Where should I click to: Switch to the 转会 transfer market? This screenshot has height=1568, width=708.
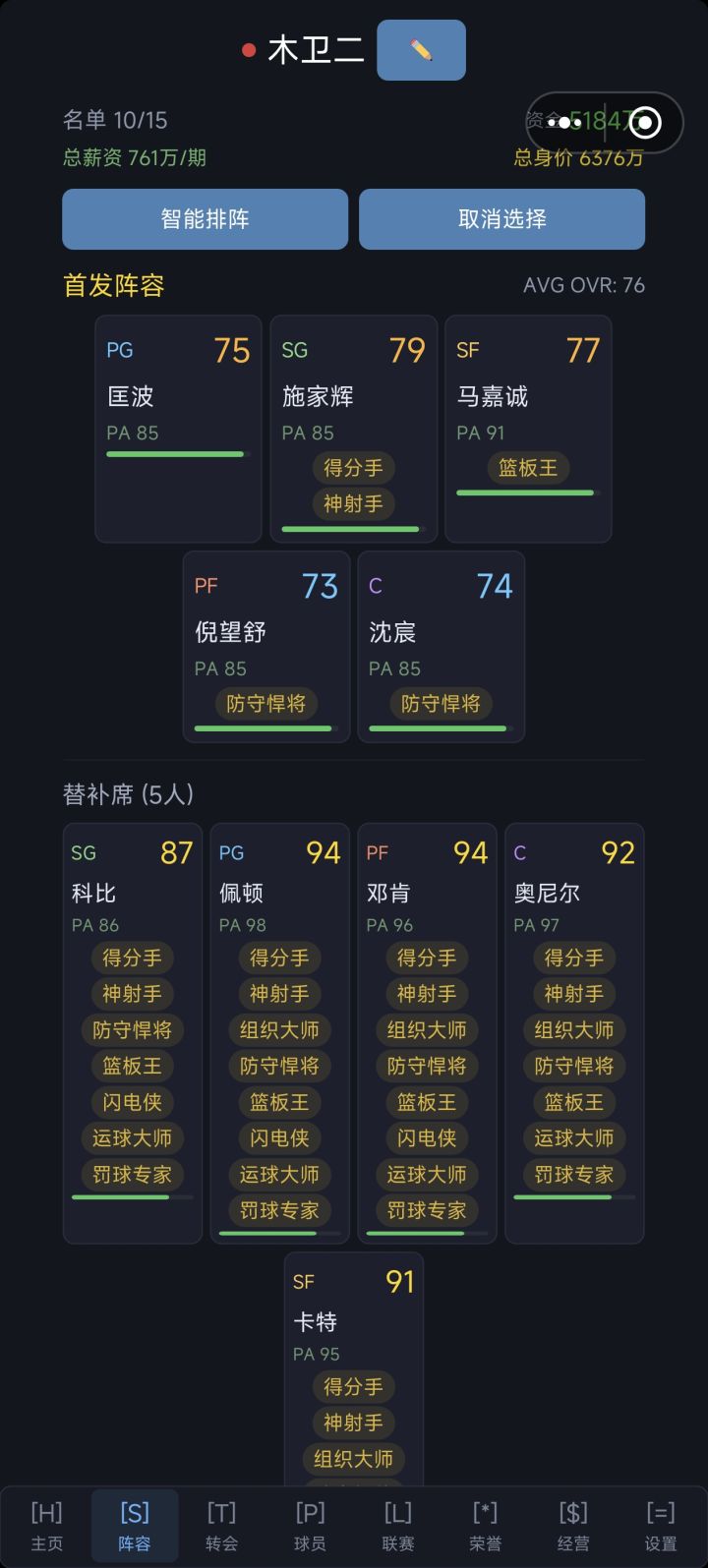[221, 1527]
